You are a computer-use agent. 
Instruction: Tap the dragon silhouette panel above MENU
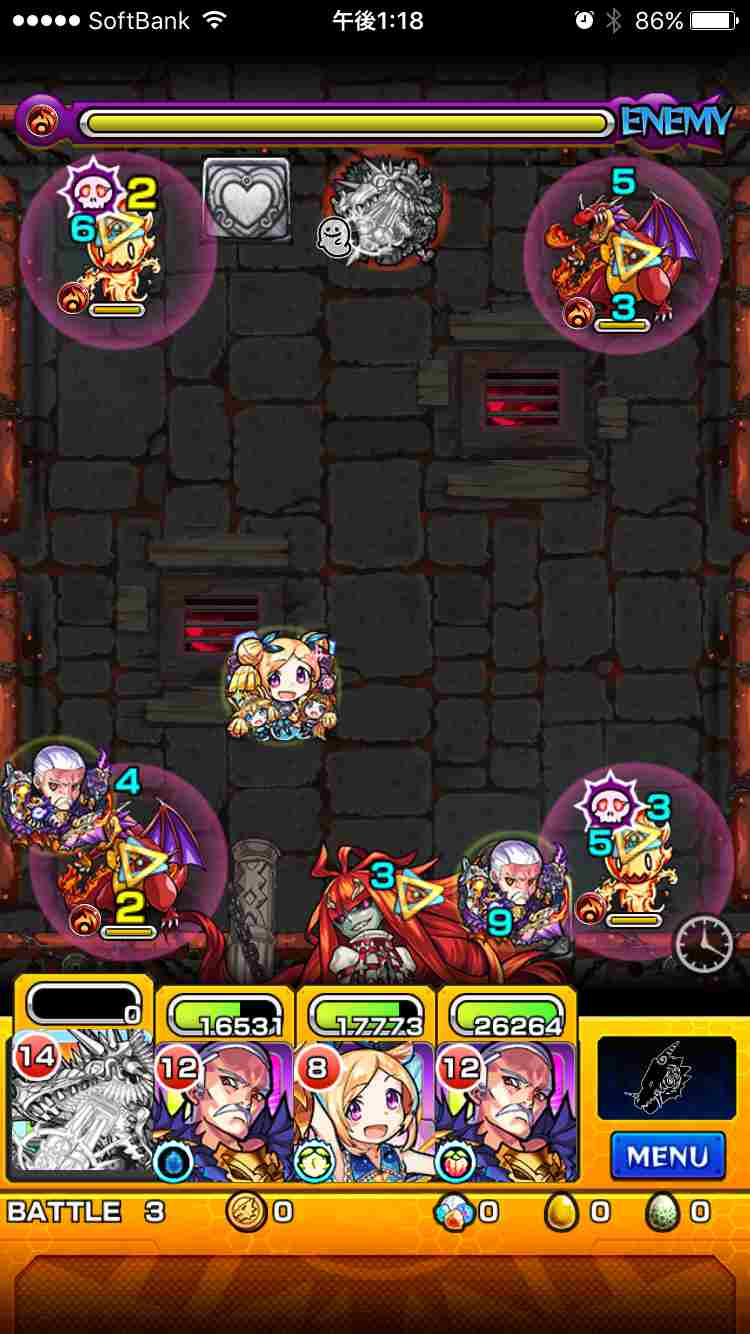[x=666, y=1078]
